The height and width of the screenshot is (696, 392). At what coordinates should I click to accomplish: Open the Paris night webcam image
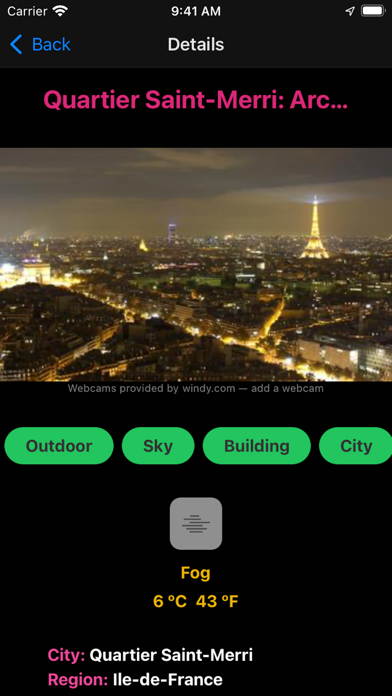pyautogui.click(x=196, y=265)
